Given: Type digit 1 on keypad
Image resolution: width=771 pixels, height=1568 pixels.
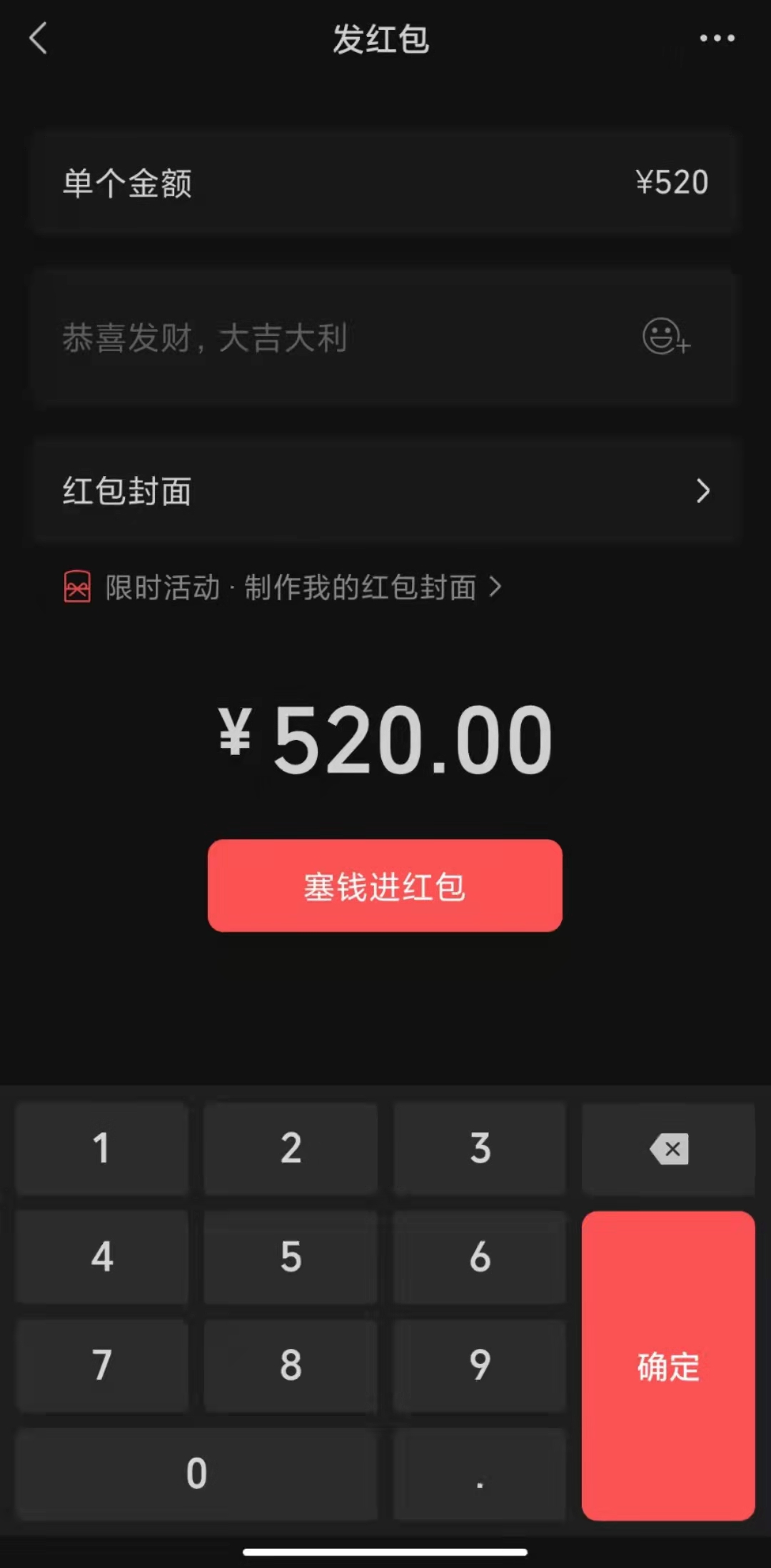Looking at the screenshot, I should click(x=101, y=1148).
